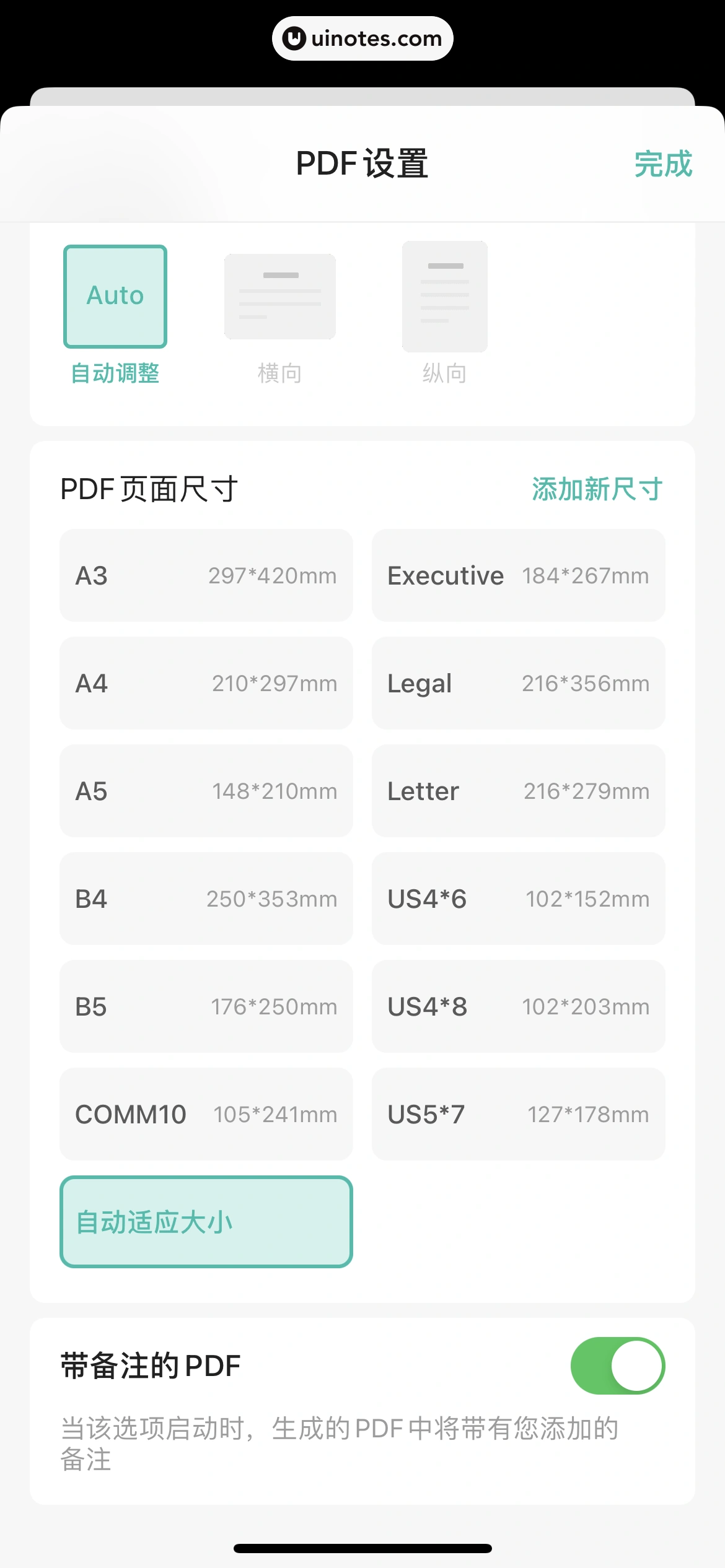Disable the 带备注的PDF switch
This screenshot has height=1568, width=725.
point(617,1365)
